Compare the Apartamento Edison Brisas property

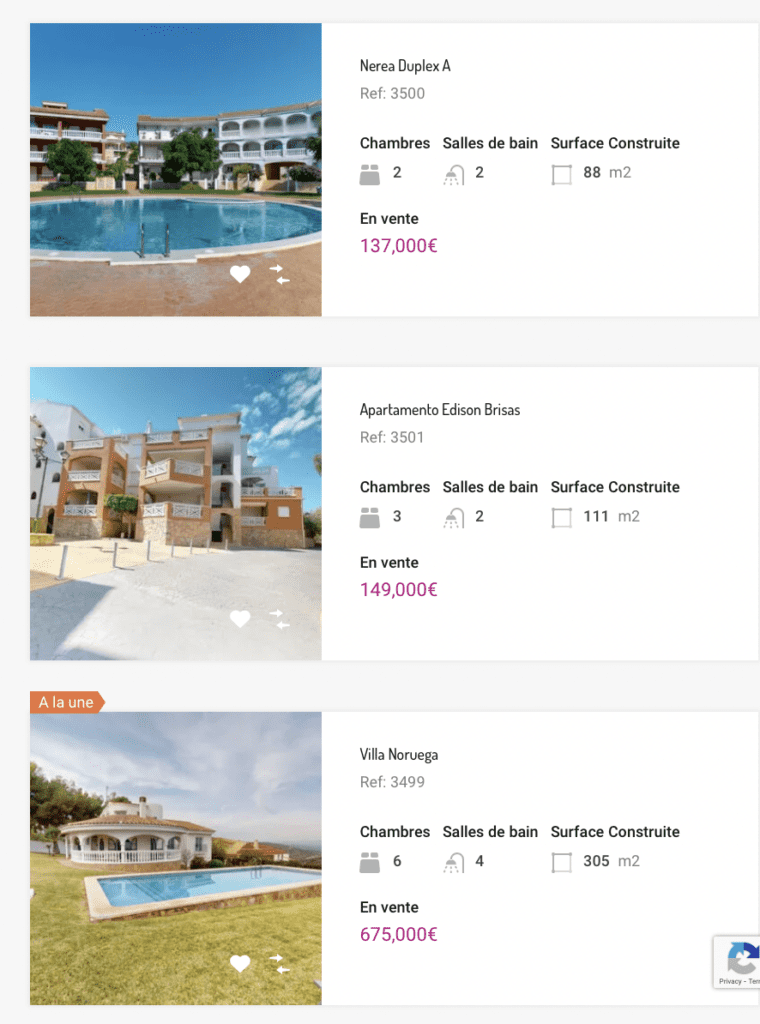(x=279, y=619)
